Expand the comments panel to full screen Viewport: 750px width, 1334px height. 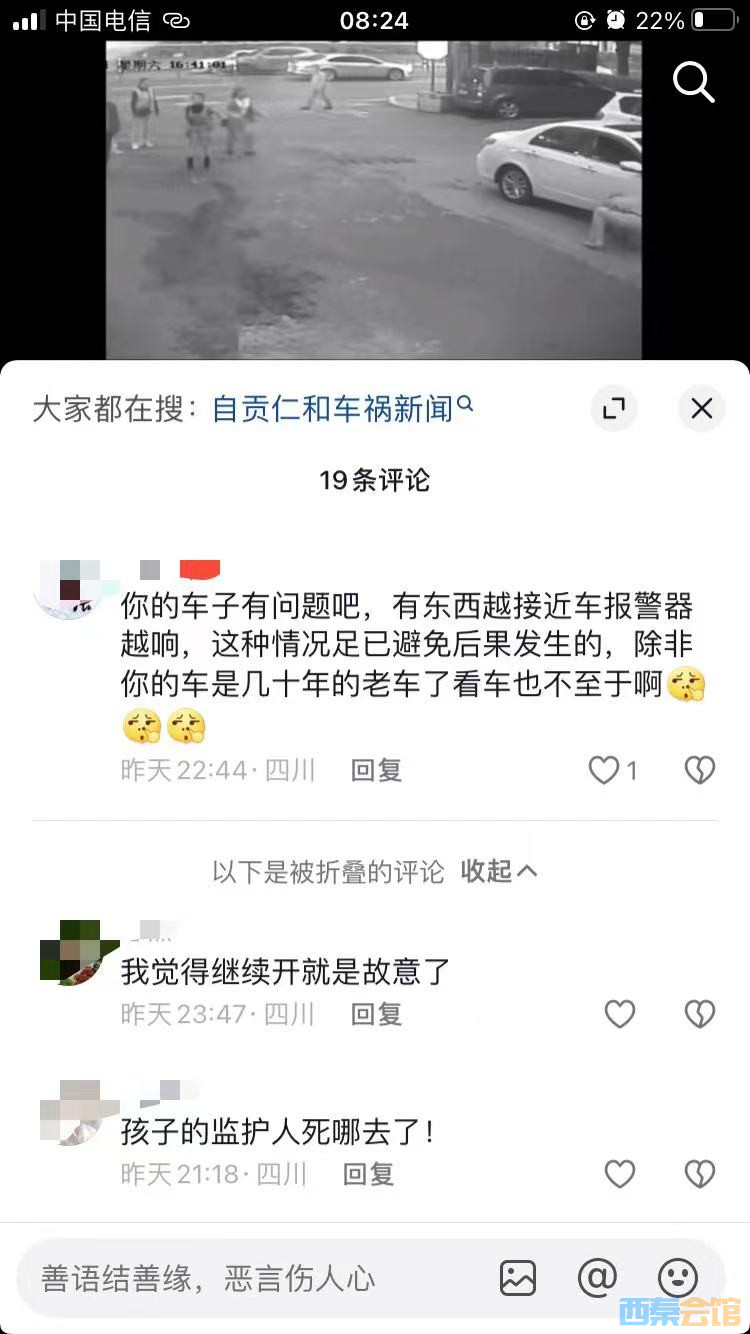pyautogui.click(x=613, y=408)
